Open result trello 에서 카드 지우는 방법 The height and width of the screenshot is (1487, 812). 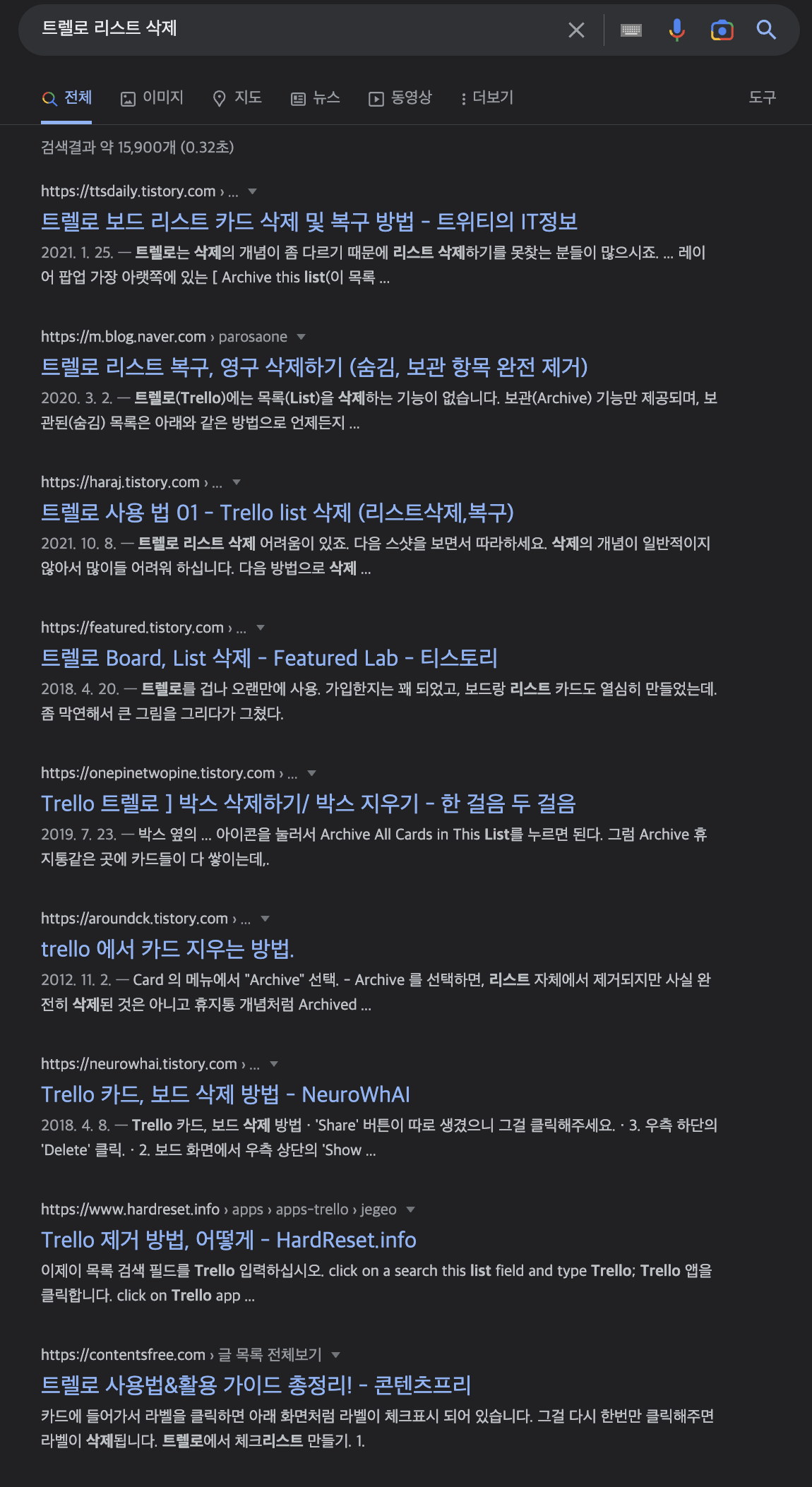[167, 949]
